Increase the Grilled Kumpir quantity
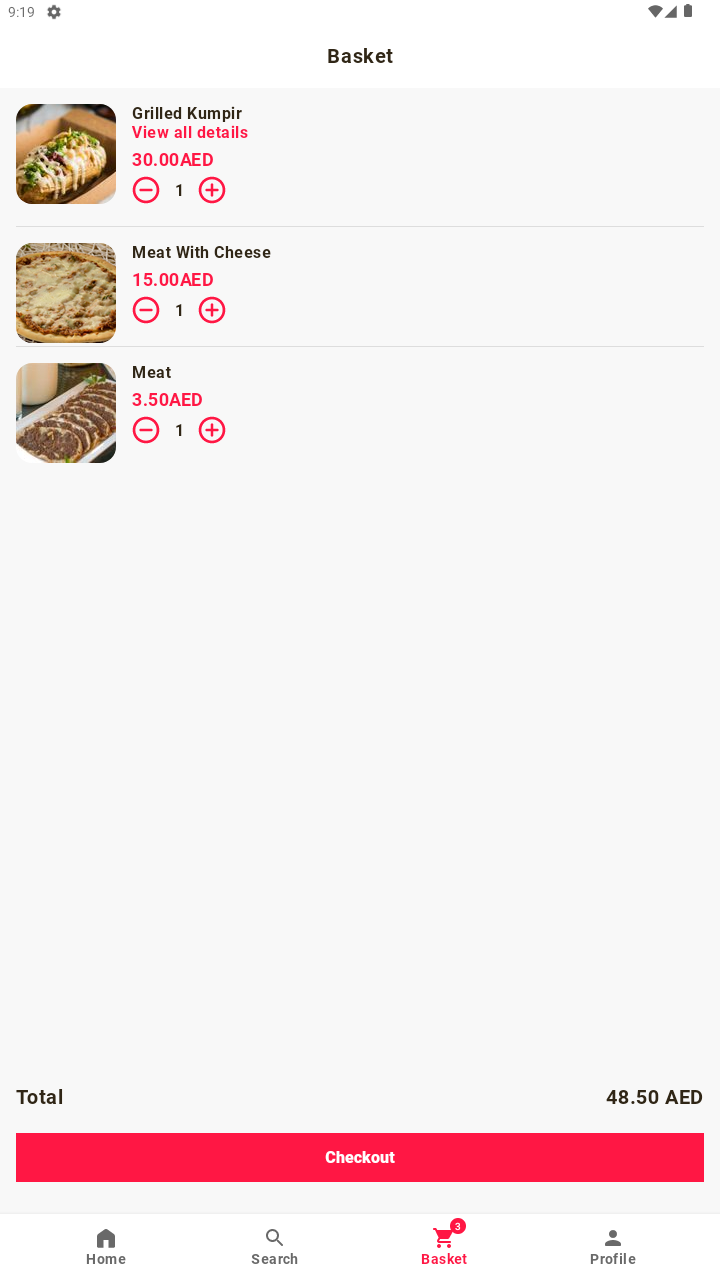 [x=212, y=190]
